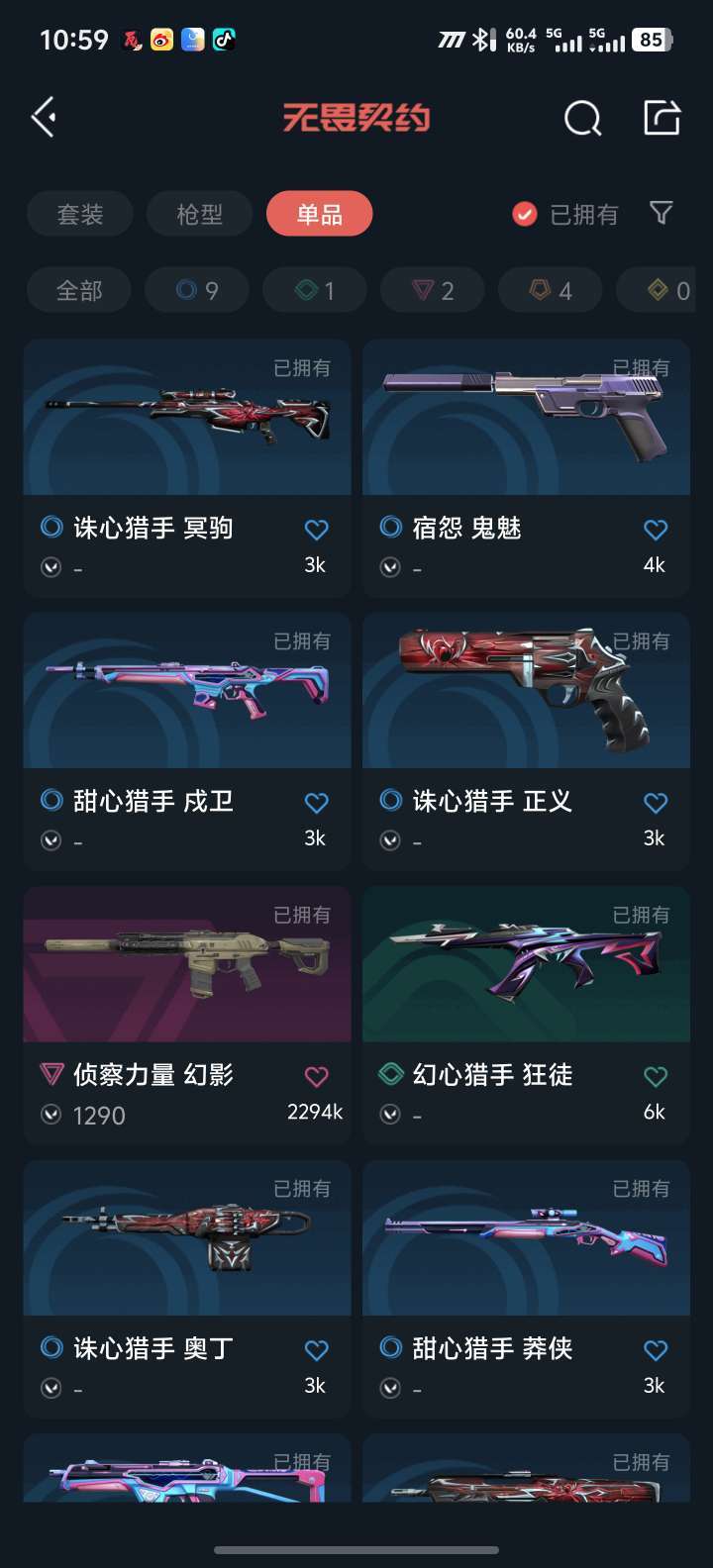Uncheck the 已拥有 filter checkbox

(525, 214)
